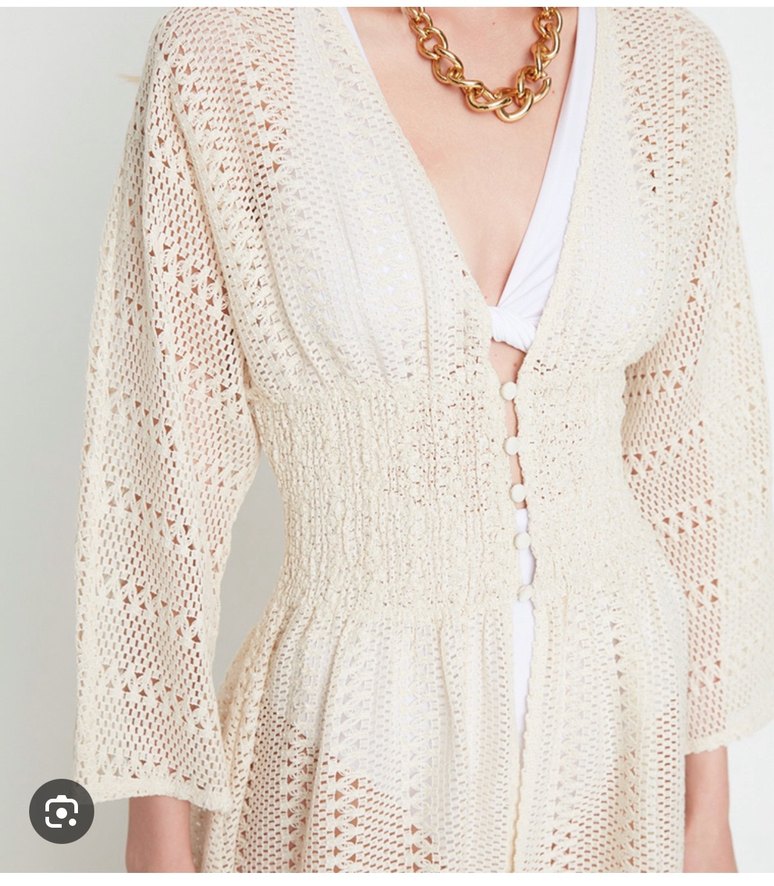Search this image with Google Lens
774x886 pixels.
tap(61, 811)
